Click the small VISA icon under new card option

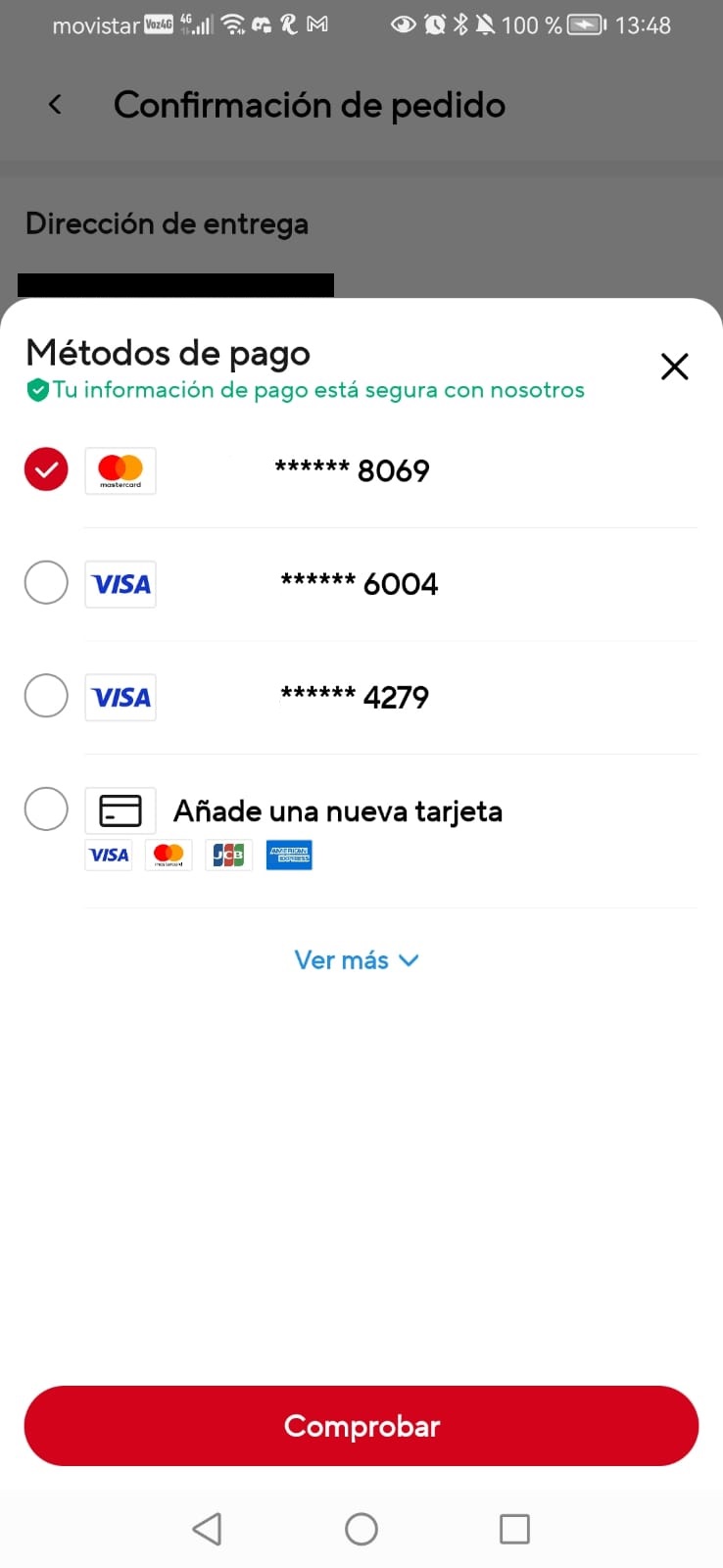click(108, 855)
